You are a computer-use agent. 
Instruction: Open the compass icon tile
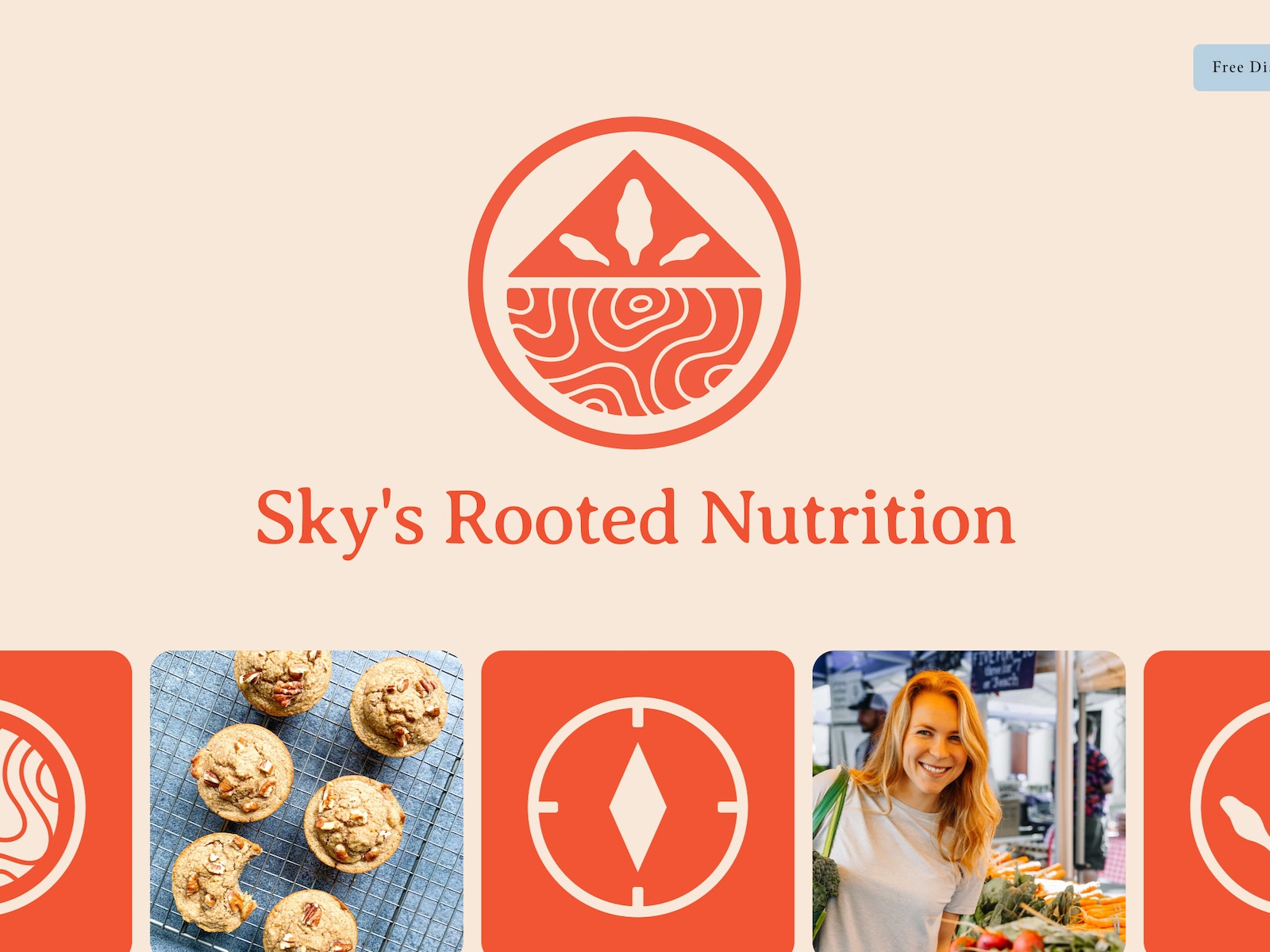coord(637,801)
